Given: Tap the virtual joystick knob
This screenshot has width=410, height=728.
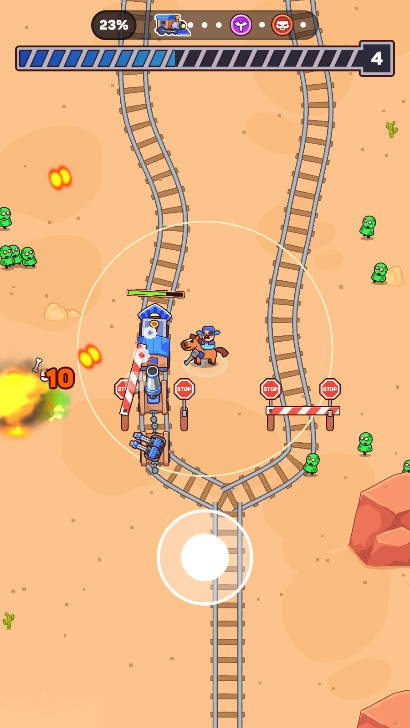Looking at the screenshot, I should (x=205, y=557).
